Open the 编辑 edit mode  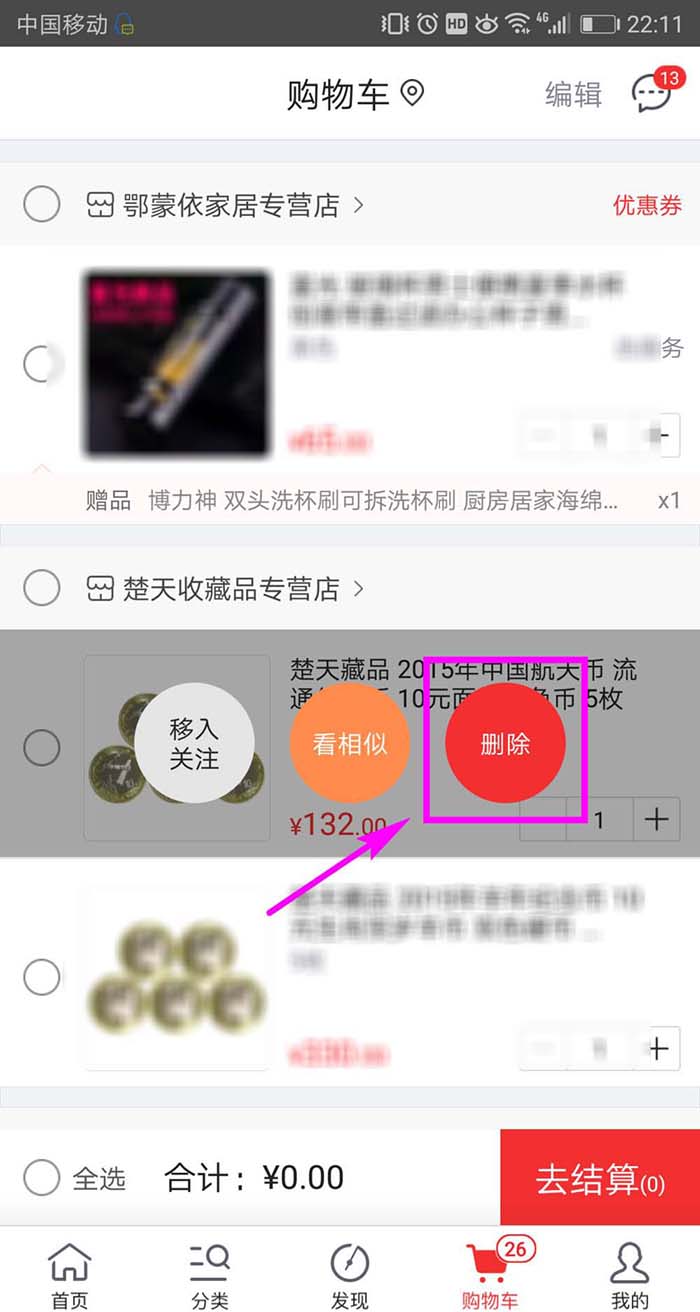pos(573,94)
